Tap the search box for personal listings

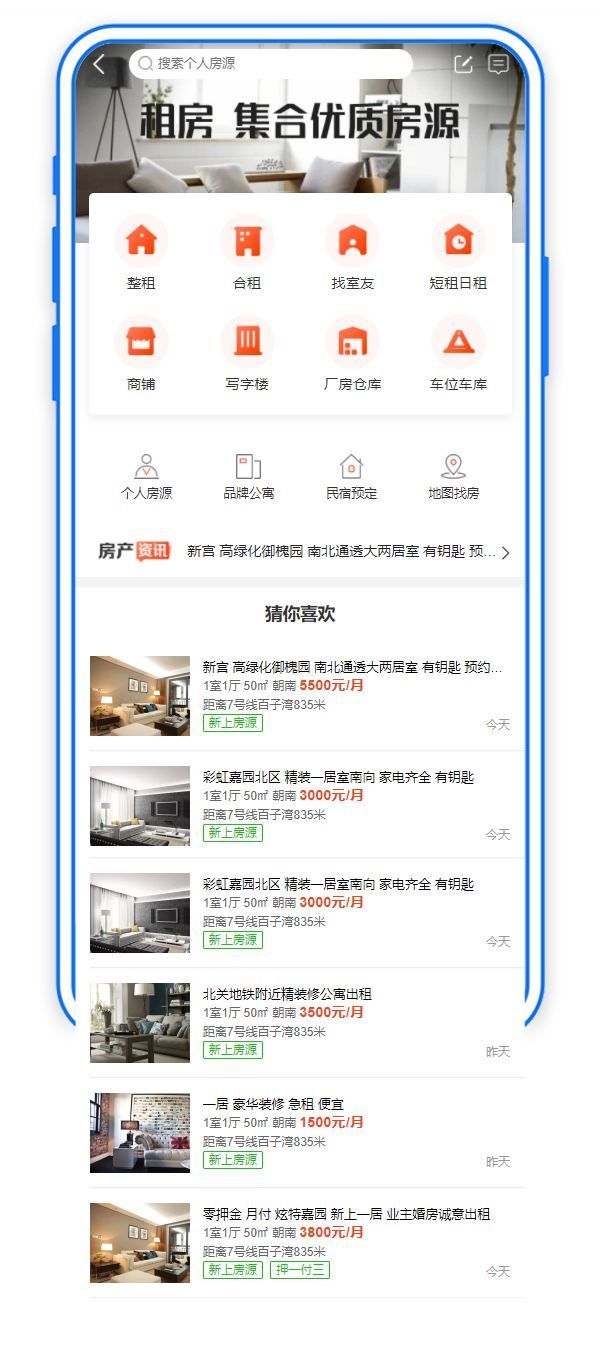point(270,64)
